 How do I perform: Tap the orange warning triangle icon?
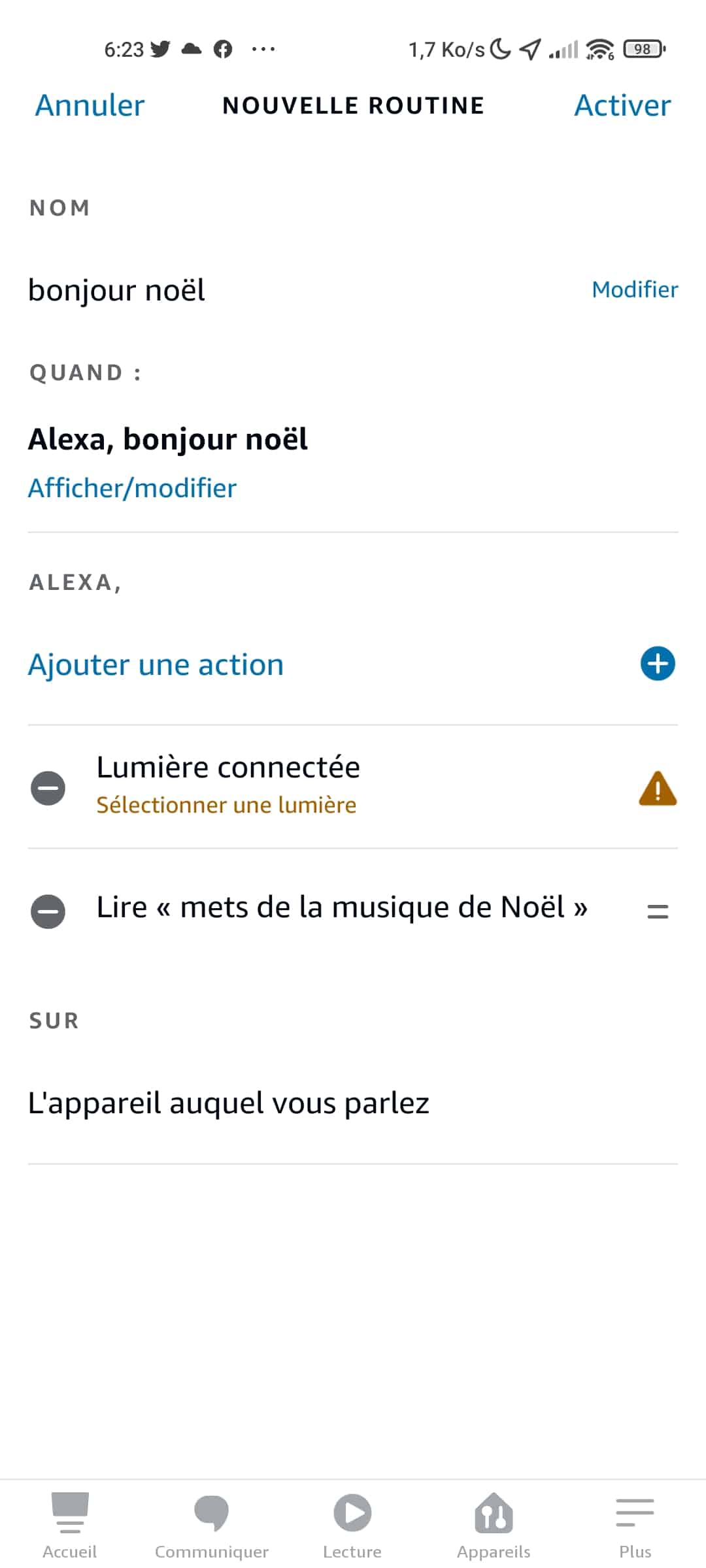pyautogui.click(x=658, y=788)
